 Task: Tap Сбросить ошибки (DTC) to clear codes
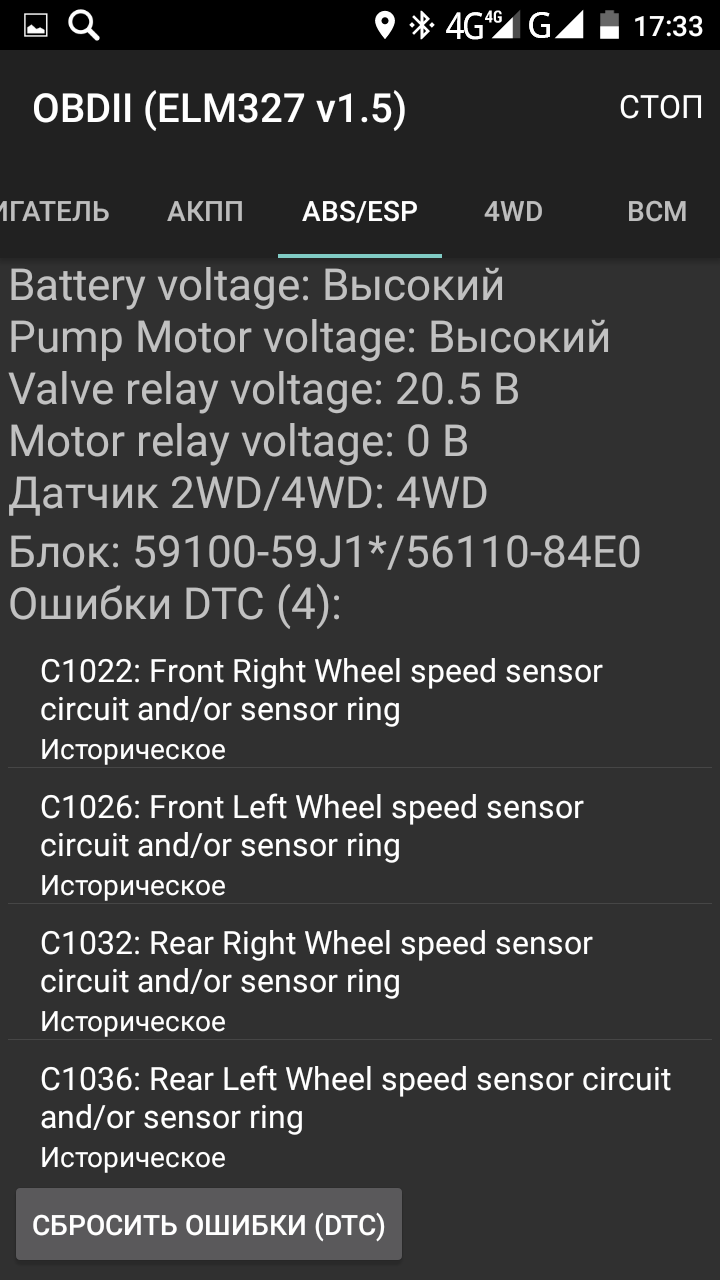click(209, 1225)
